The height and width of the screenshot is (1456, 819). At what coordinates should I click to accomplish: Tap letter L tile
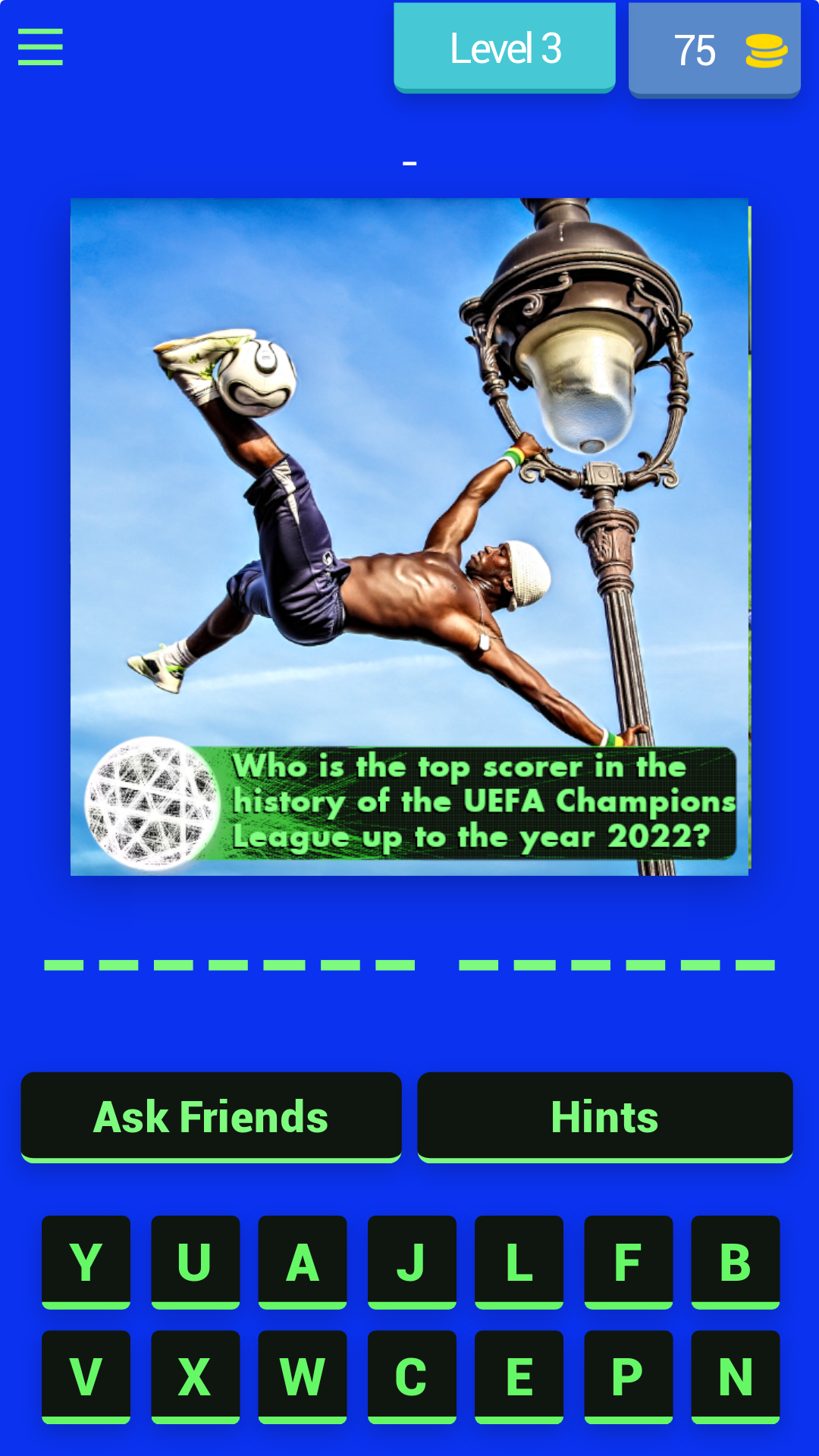[x=519, y=1262]
